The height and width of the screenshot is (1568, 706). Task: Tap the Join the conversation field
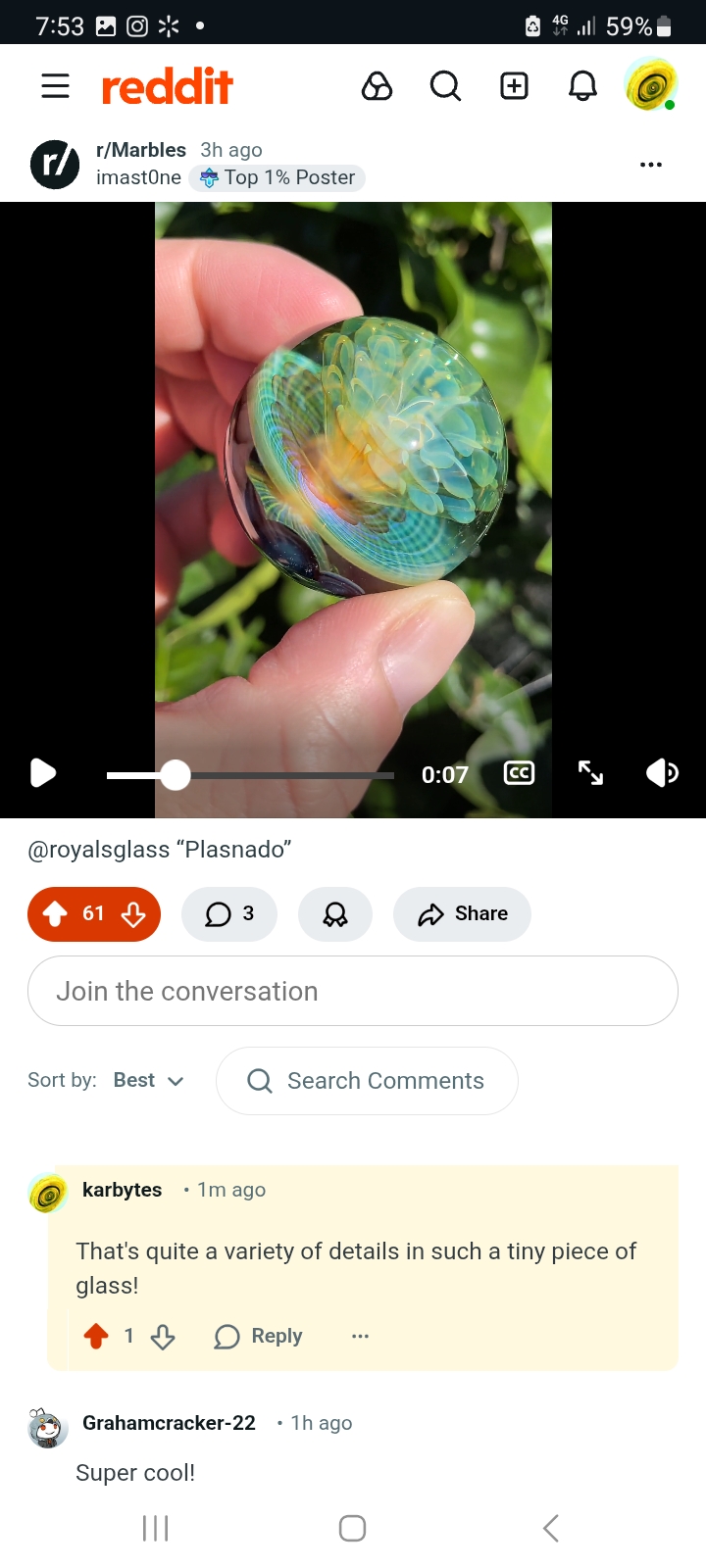[353, 991]
